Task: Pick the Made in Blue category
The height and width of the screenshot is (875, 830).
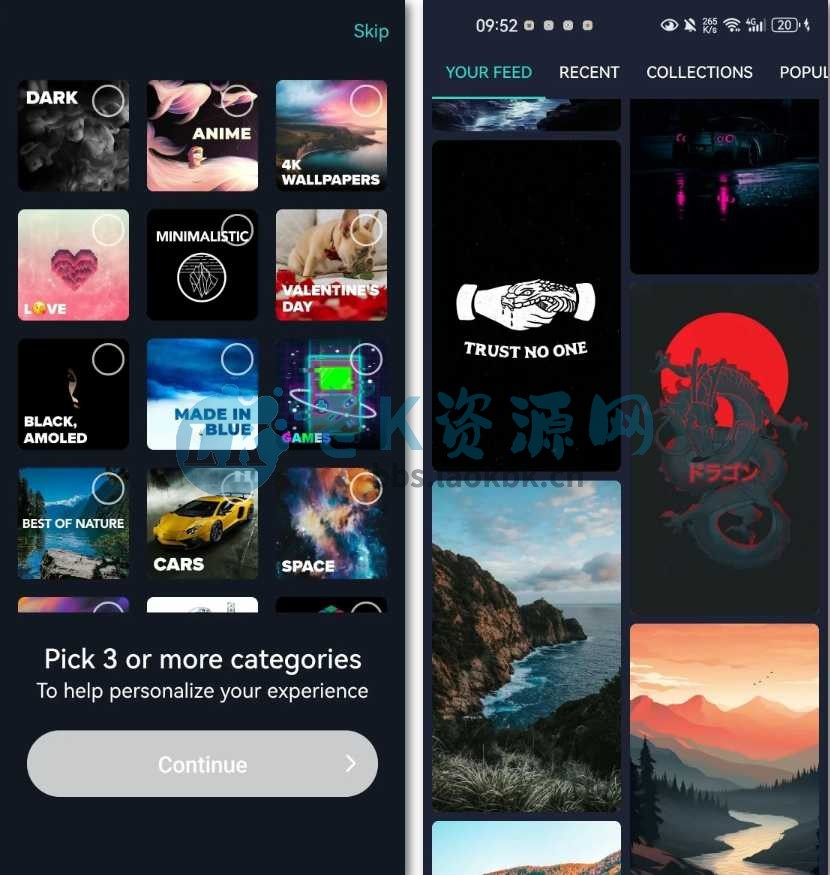Action: (x=202, y=394)
